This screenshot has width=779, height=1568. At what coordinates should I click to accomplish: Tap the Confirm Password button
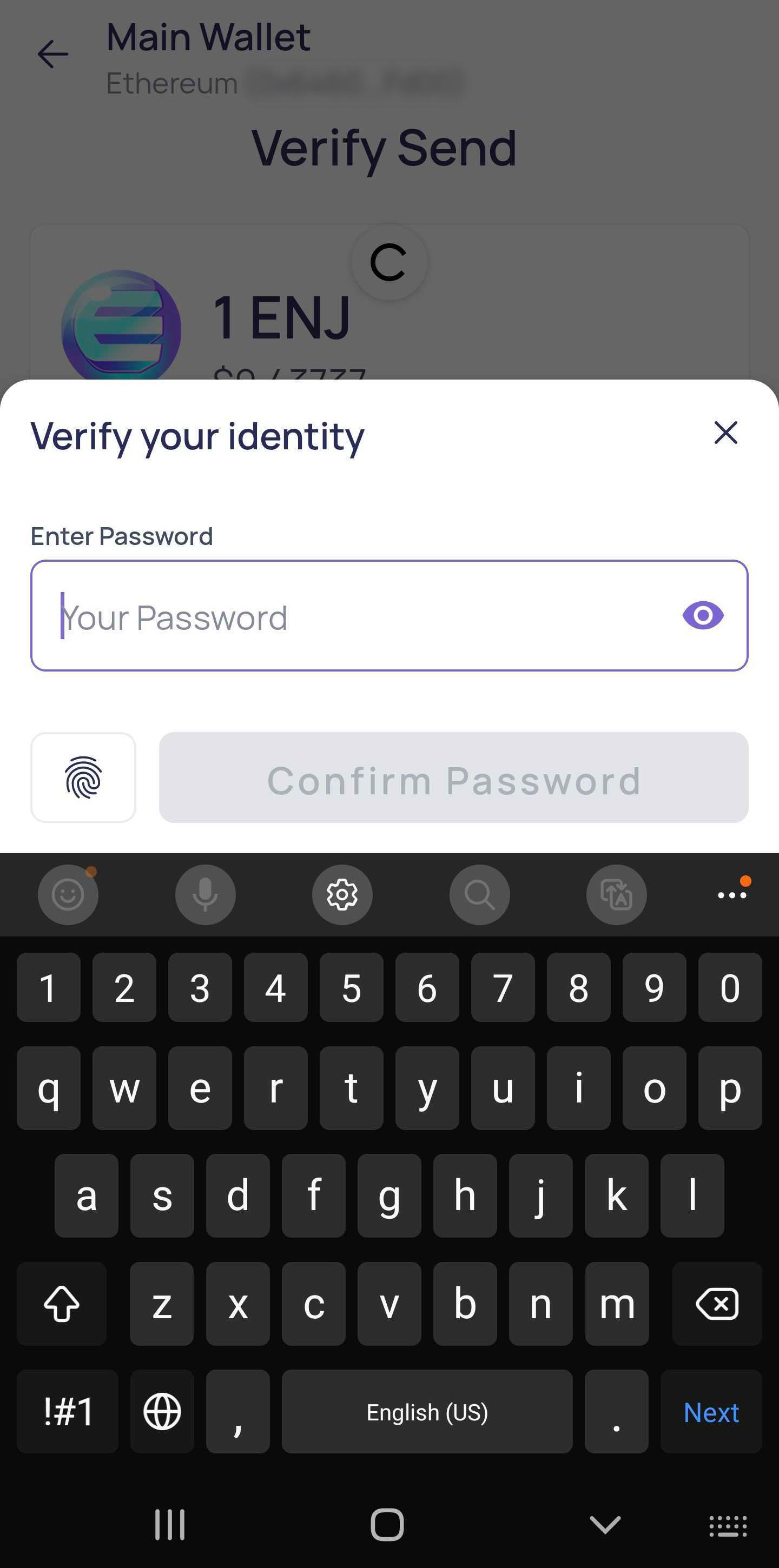click(454, 778)
